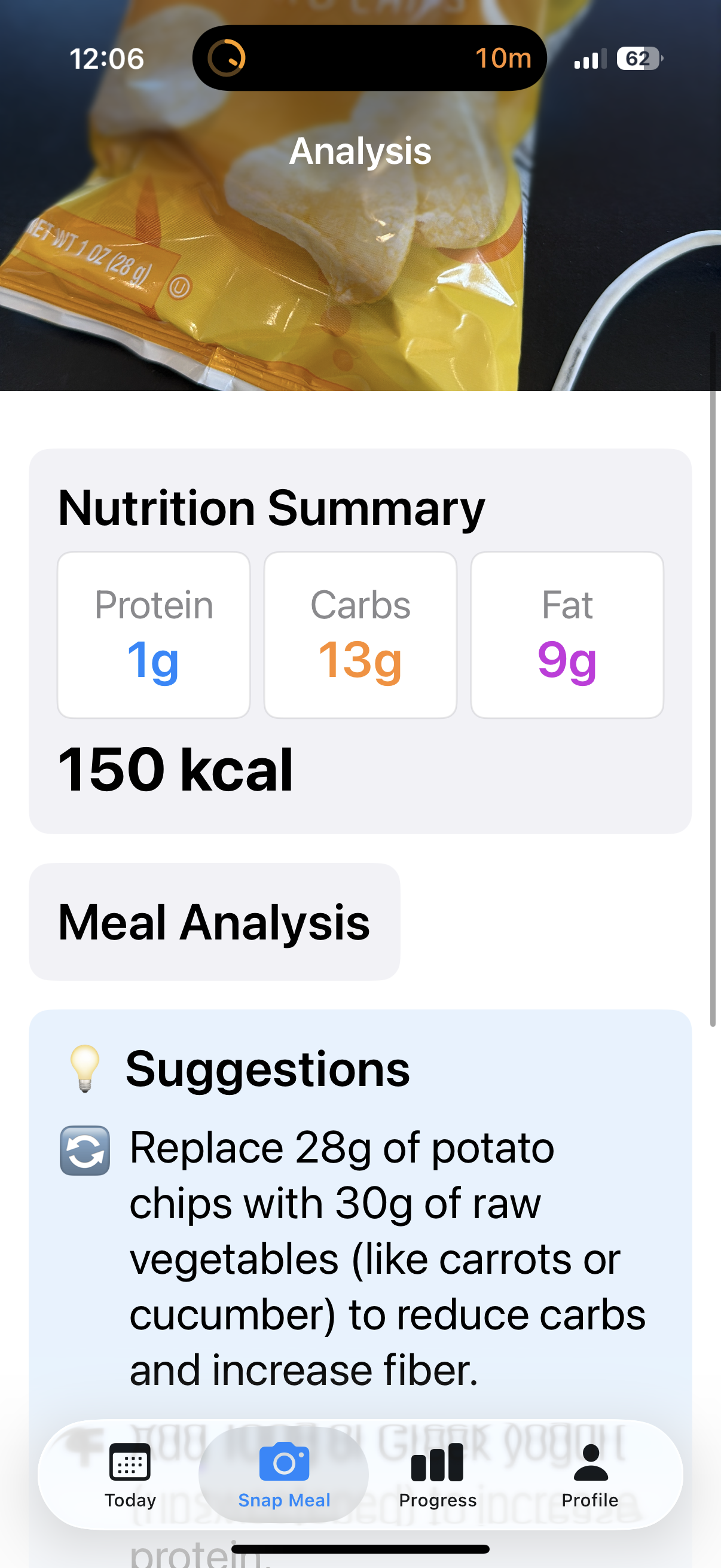Open the Snap Meal tab
Screen dimensions: 721x1568
(284, 1474)
